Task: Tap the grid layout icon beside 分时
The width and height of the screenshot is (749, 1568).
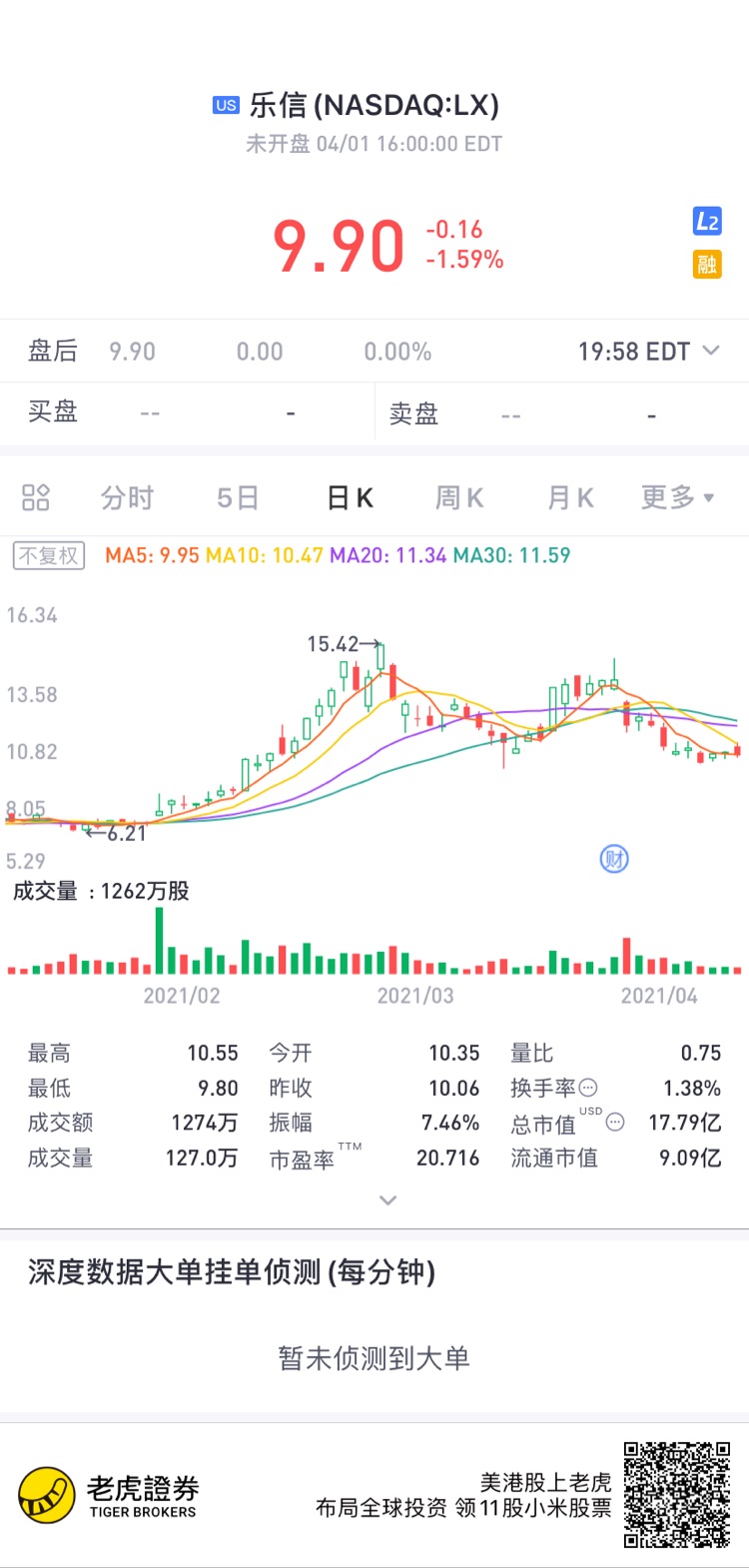Action: (x=36, y=497)
